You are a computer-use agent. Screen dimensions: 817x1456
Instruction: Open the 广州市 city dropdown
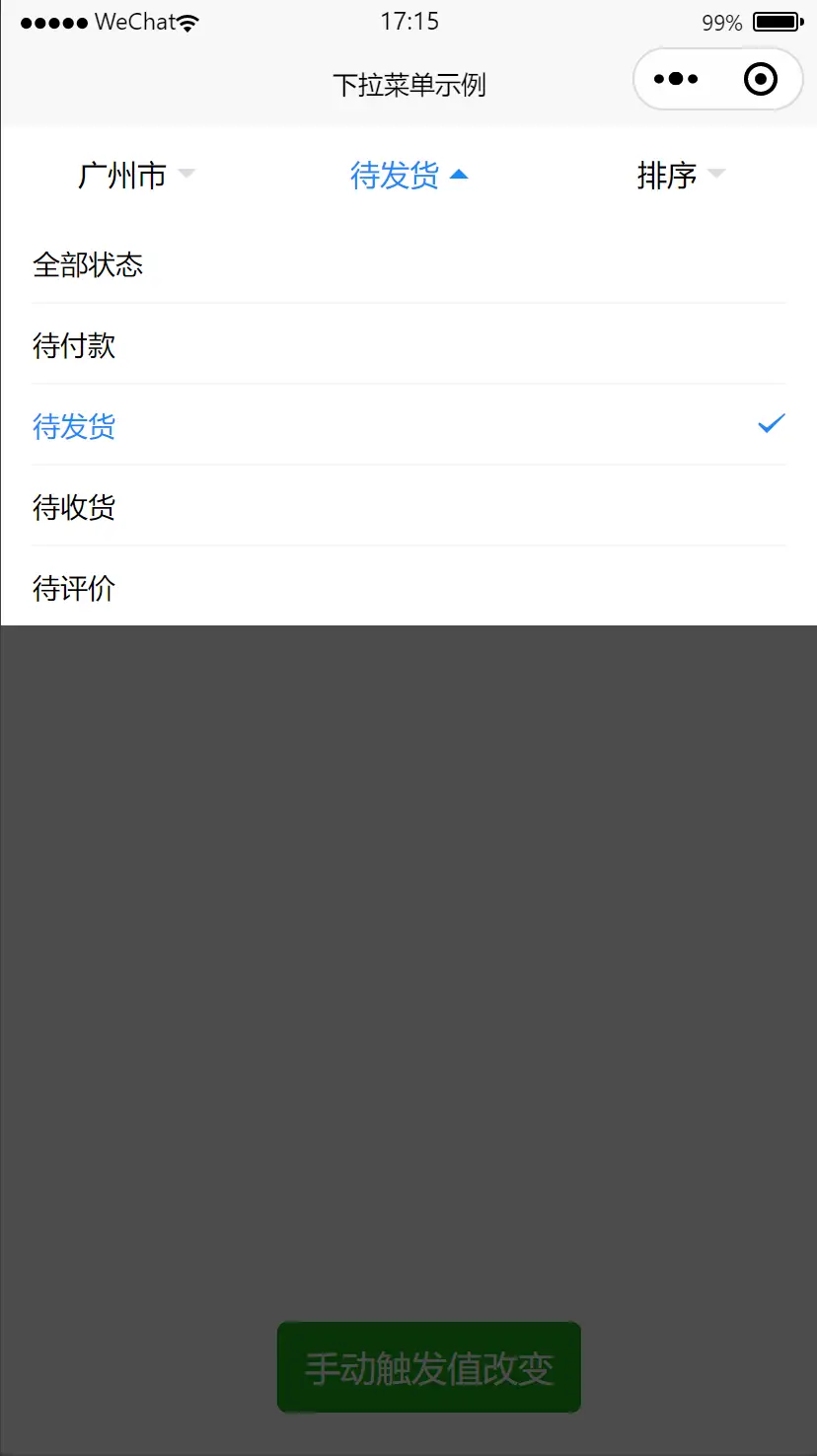[x=136, y=176]
